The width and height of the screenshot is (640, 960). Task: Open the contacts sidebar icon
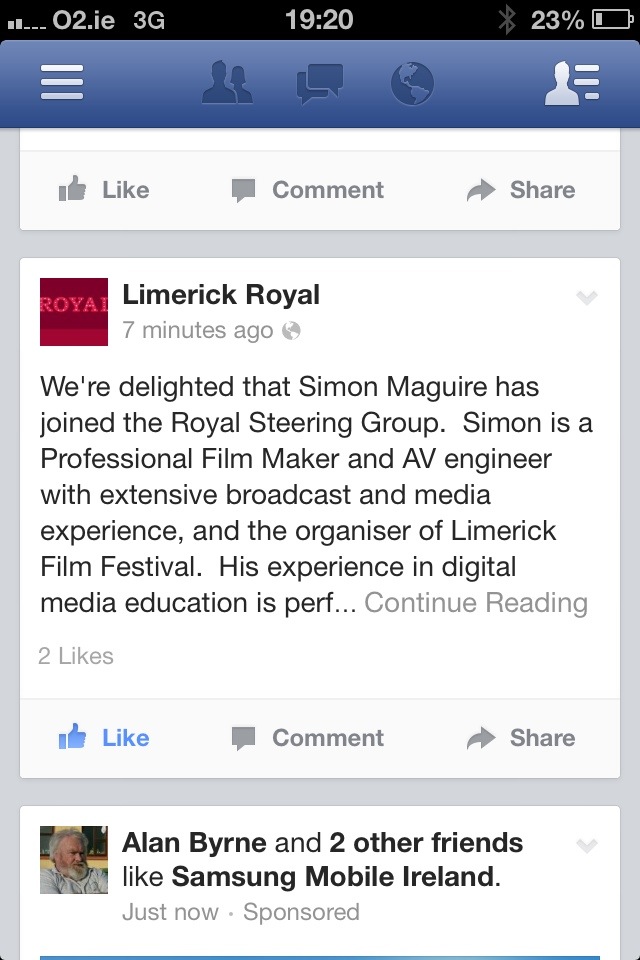point(572,83)
